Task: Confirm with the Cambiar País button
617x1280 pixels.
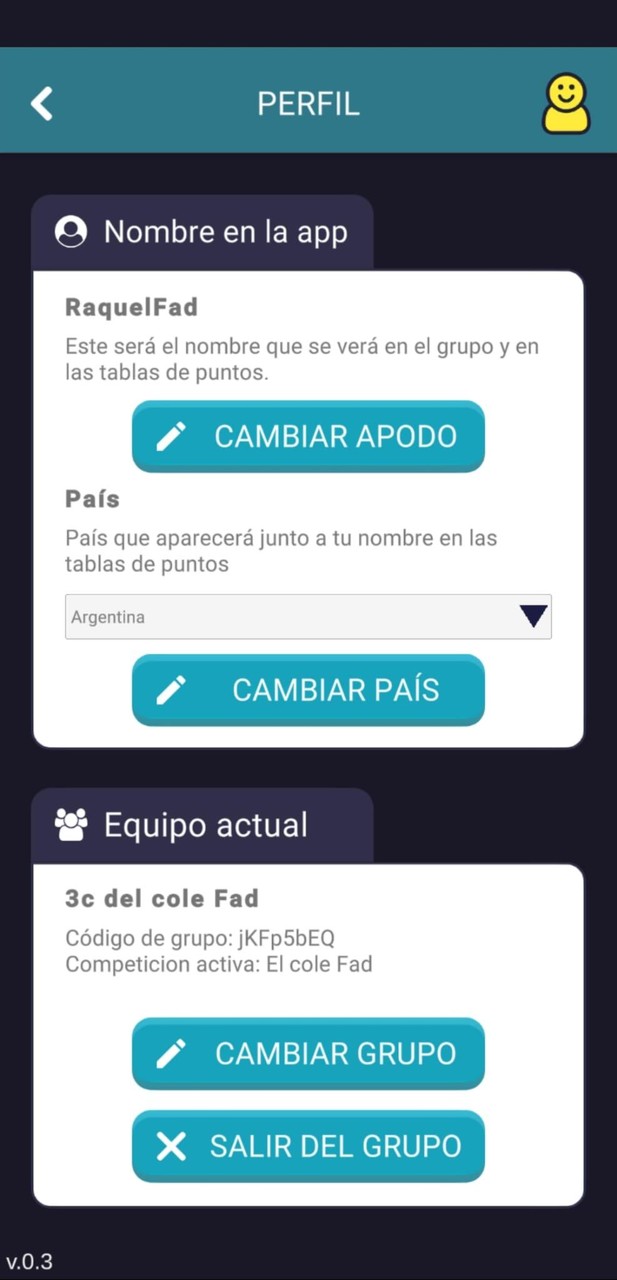Action: (308, 690)
